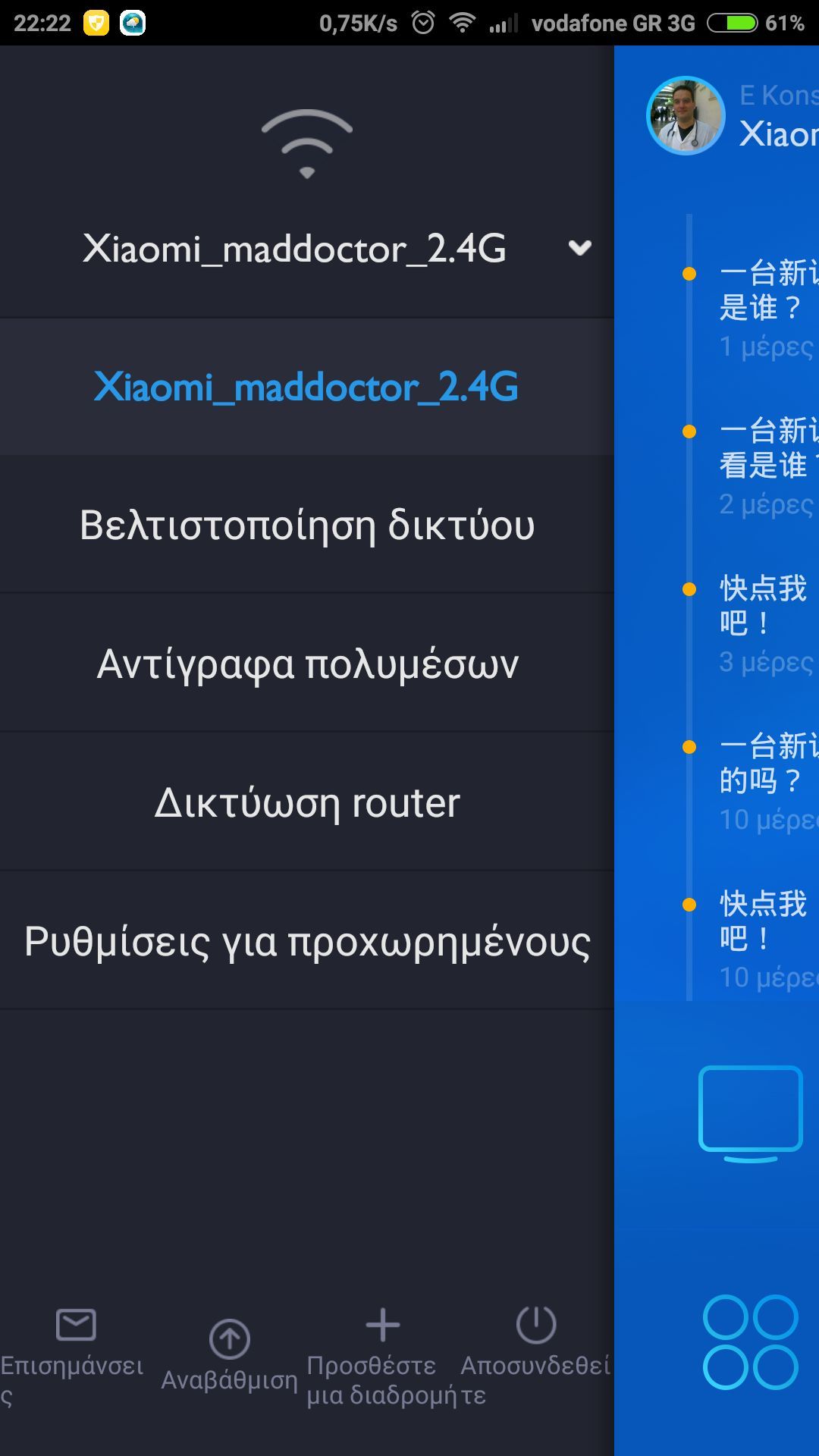Screen dimensions: 819x1456
Task: Collapse the router selector chevron
Action: (580, 248)
